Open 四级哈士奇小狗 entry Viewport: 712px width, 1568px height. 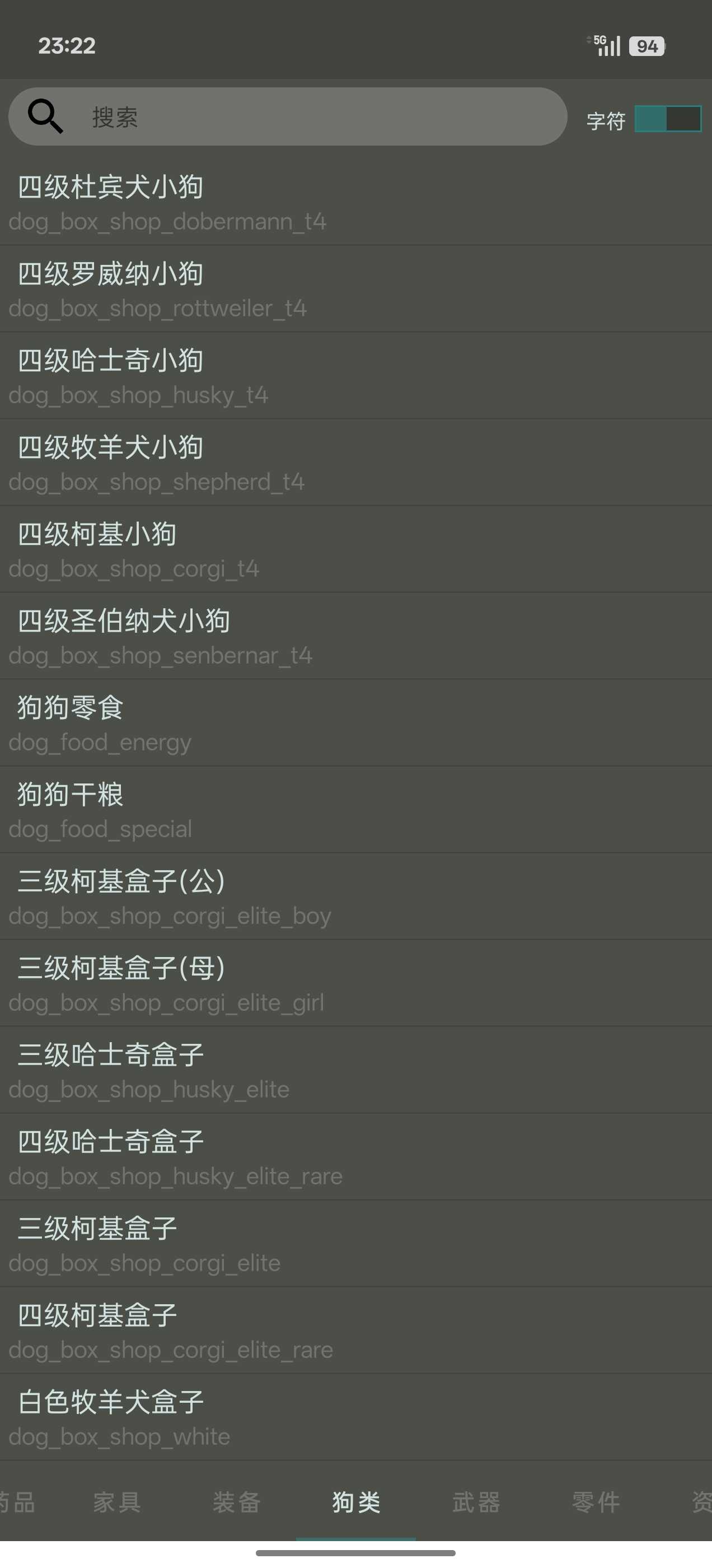356,376
